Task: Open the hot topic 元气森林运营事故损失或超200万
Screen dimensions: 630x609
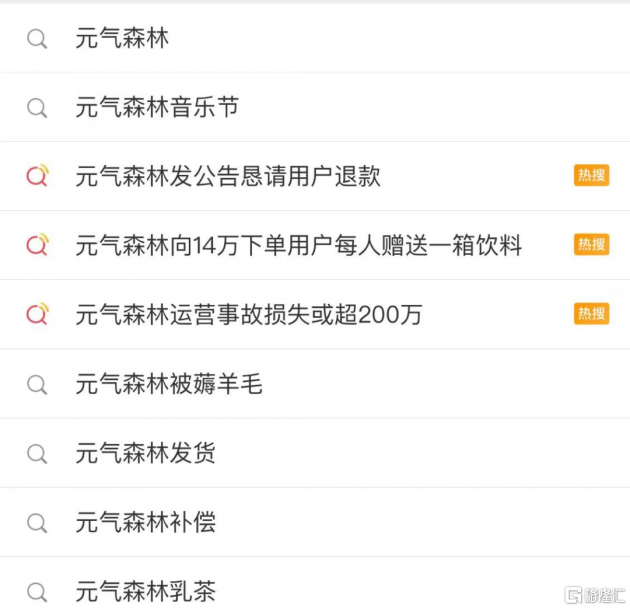Action: tap(248, 315)
